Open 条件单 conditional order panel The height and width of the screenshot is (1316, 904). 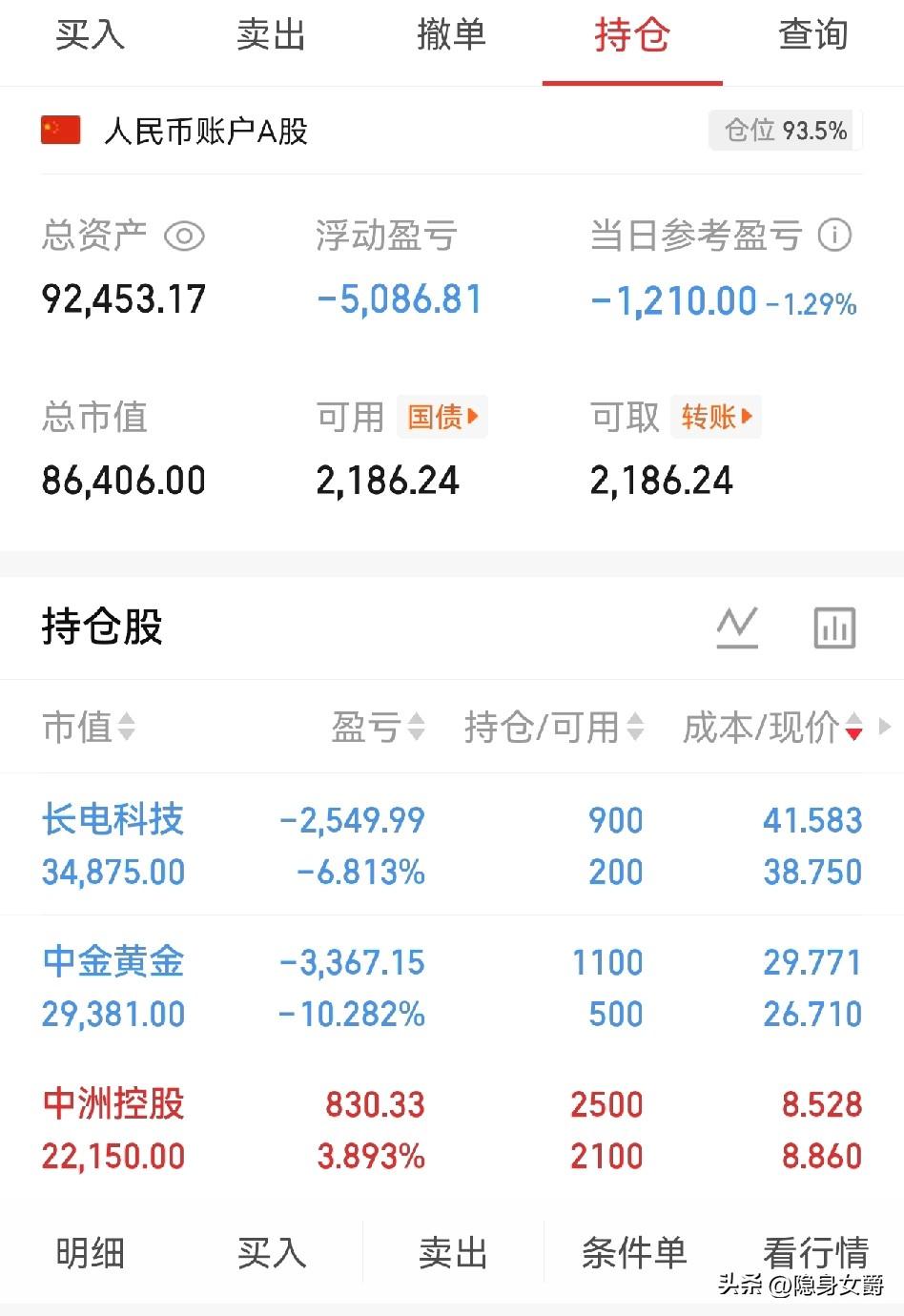[x=633, y=1252]
